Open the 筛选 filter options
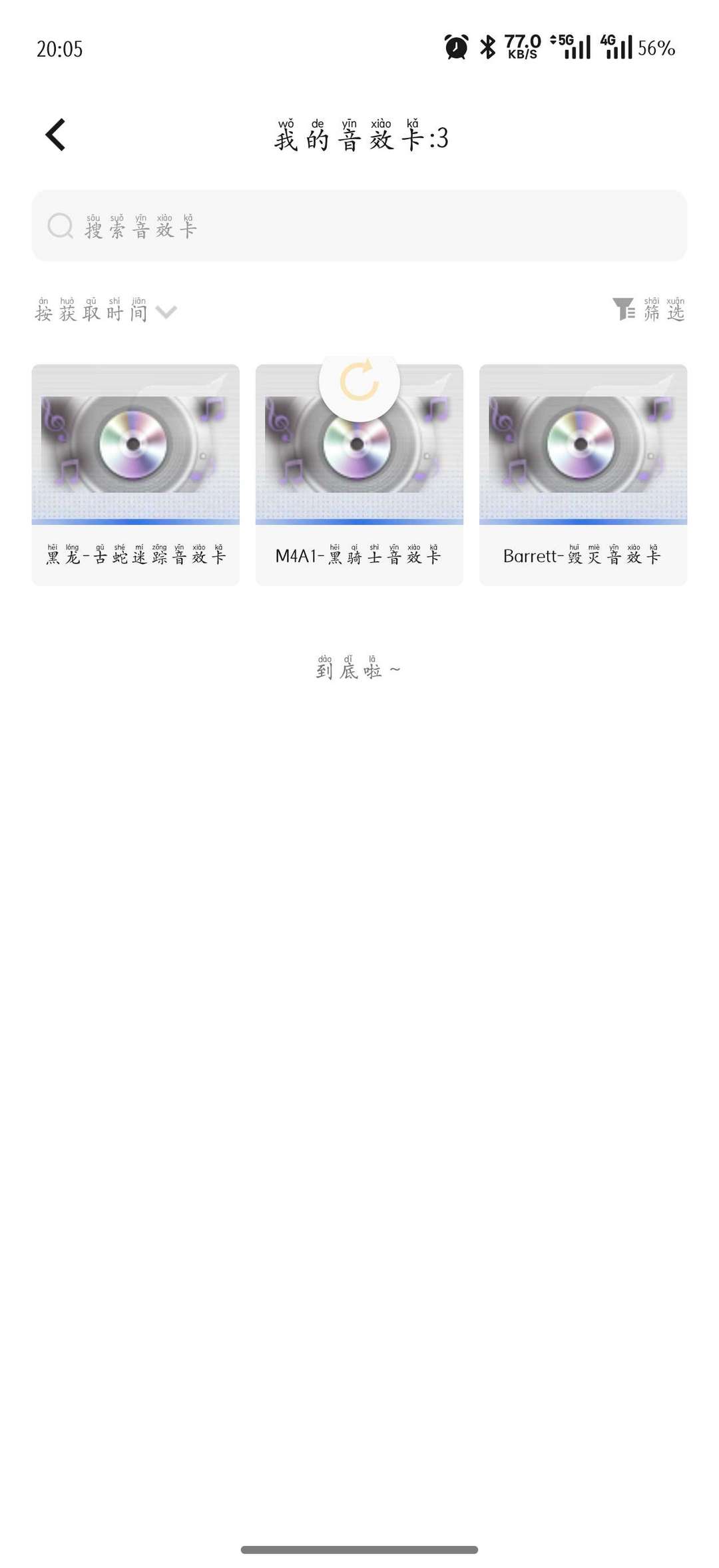This screenshot has width=719, height=1568. tap(649, 310)
